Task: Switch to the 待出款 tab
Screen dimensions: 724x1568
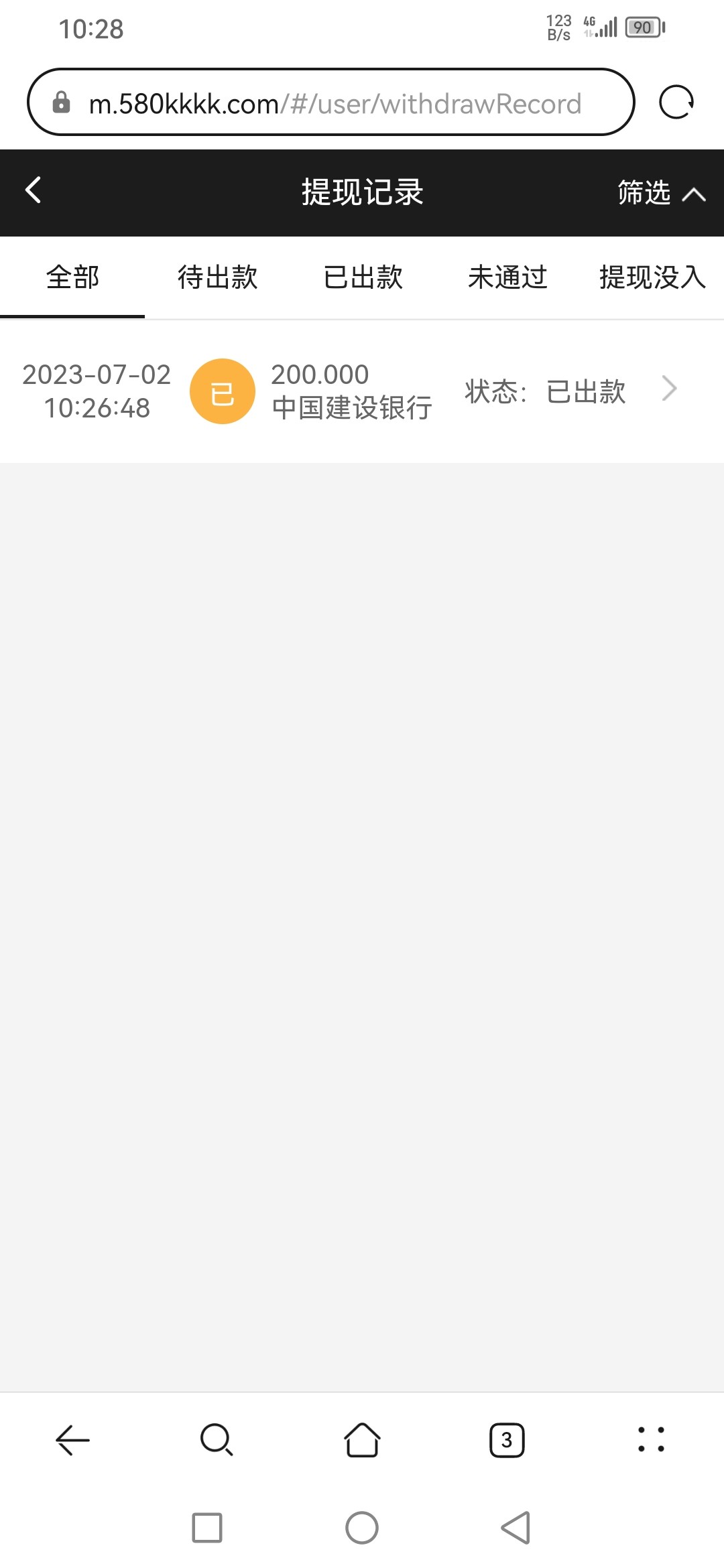Action: click(217, 277)
